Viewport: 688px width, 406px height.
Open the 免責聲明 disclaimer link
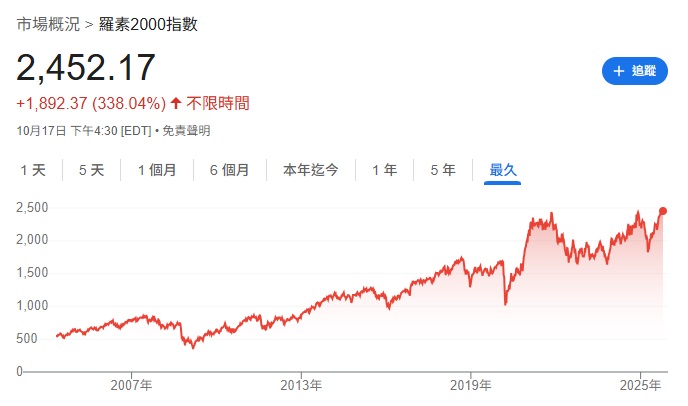(187, 130)
